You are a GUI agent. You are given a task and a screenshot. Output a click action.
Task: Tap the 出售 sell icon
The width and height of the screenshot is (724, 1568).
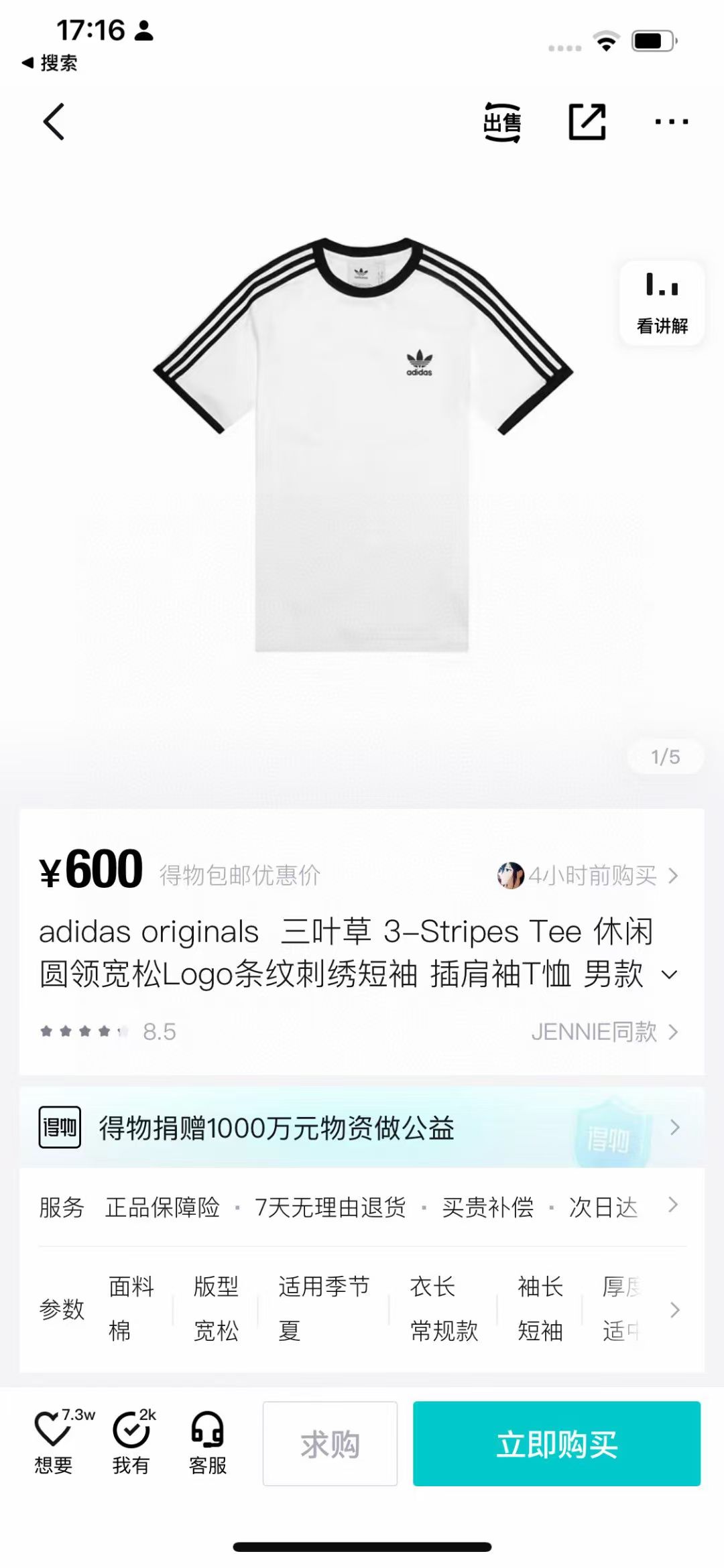coord(502,123)
